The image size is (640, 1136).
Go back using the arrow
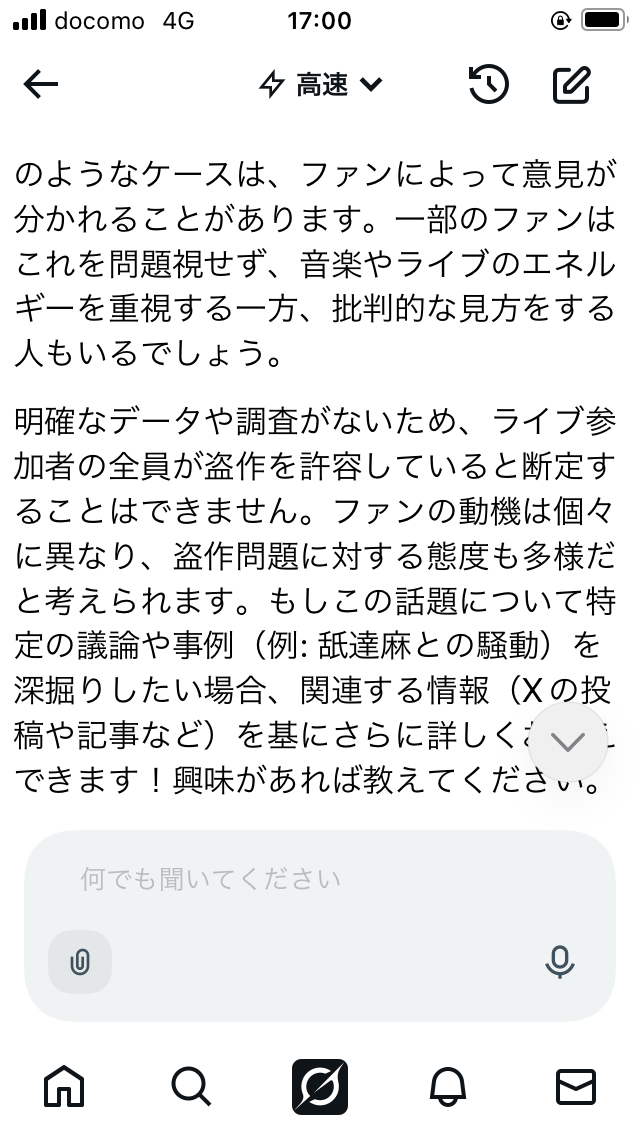point(41,85)
